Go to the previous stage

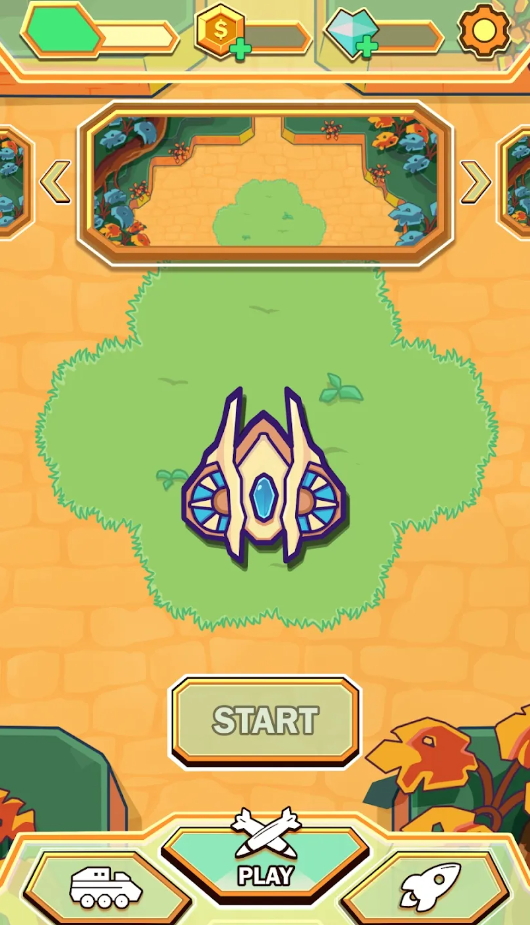pos(56,181)
